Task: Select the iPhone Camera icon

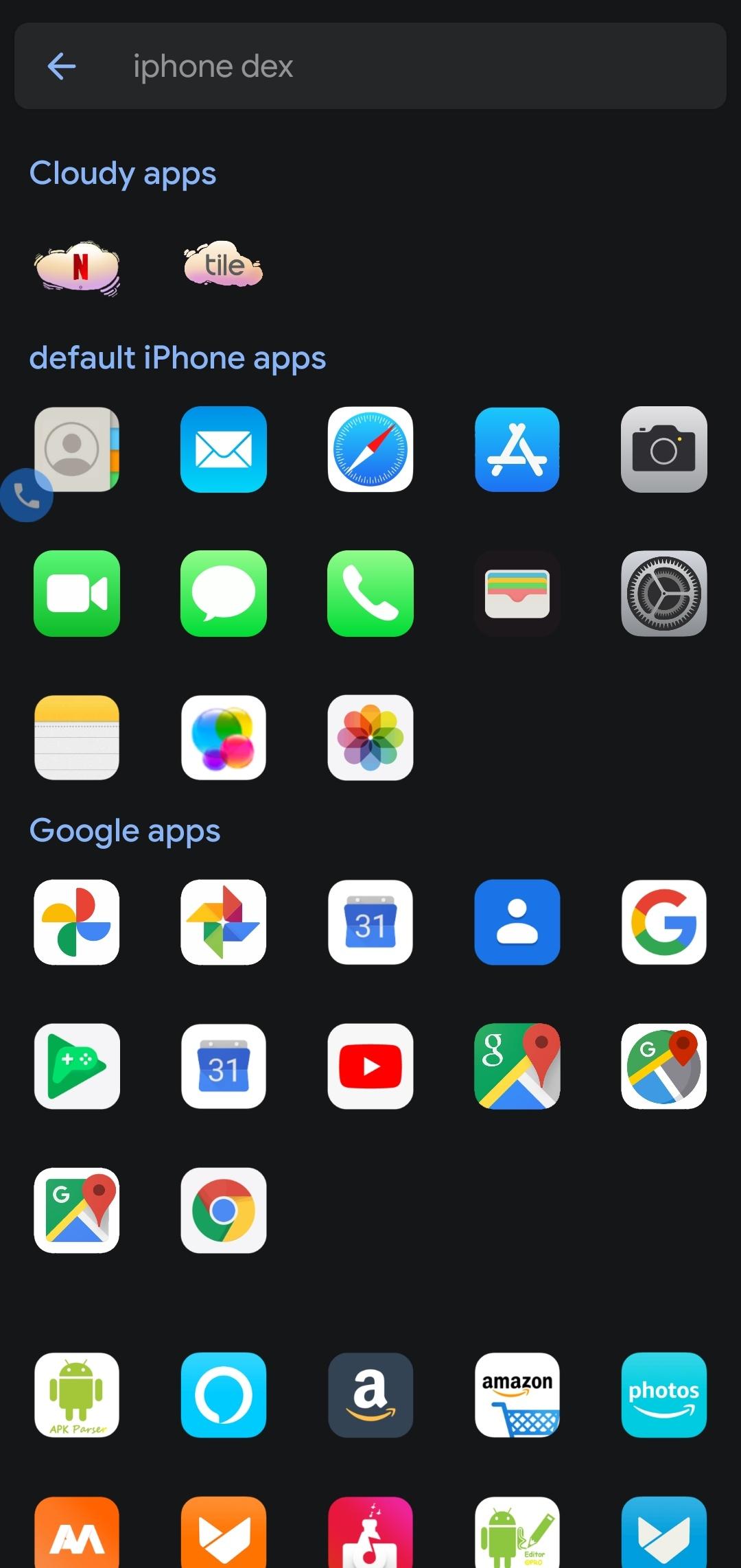Action: 663,449
